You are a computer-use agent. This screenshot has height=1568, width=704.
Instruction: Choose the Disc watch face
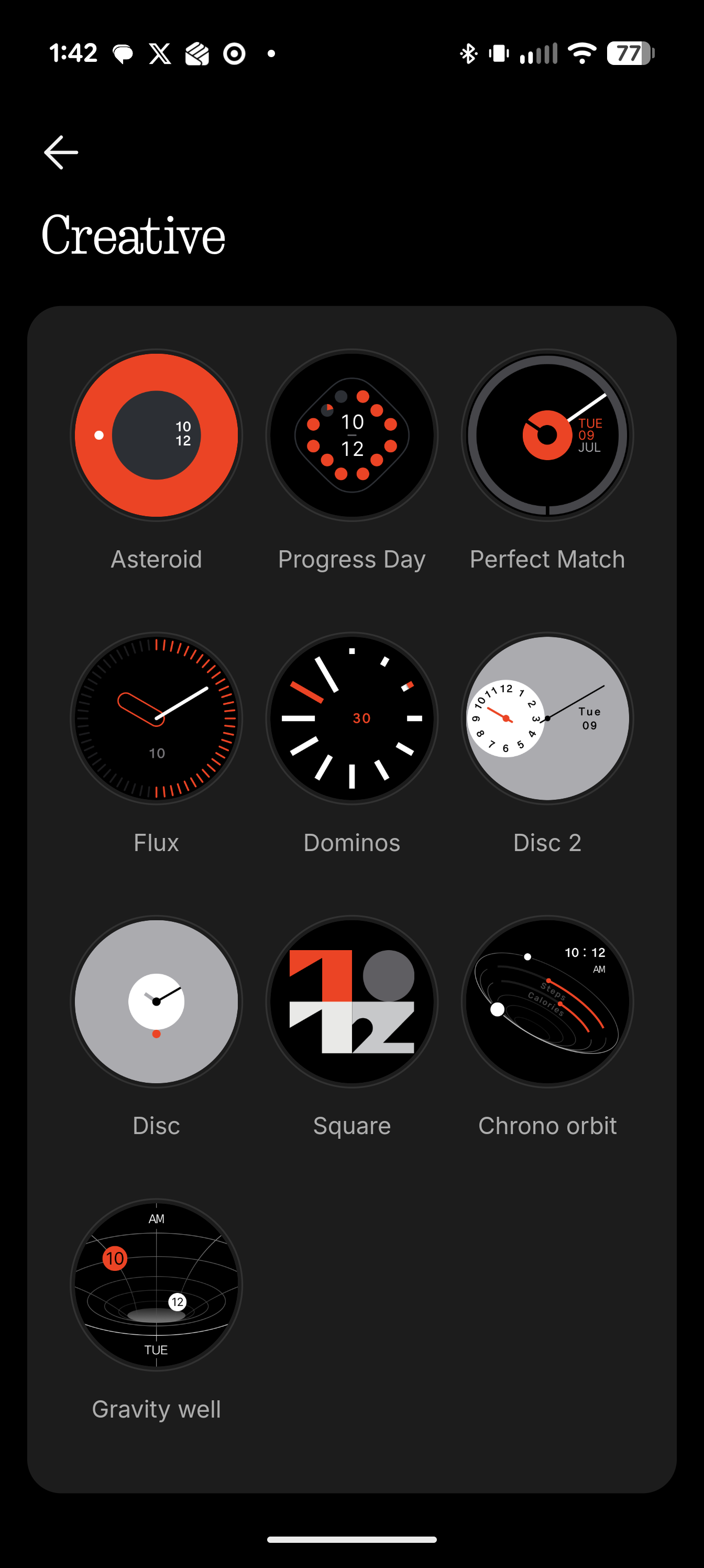pyautogui.click(x=157, y=1002)
